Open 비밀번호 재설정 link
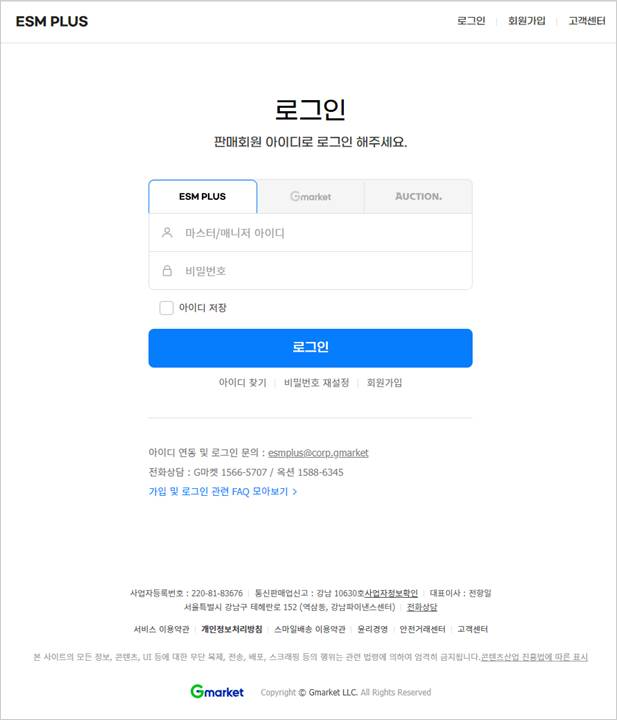Image resolution: width=617 pixels, height=720 pixels. coord(316,383)
